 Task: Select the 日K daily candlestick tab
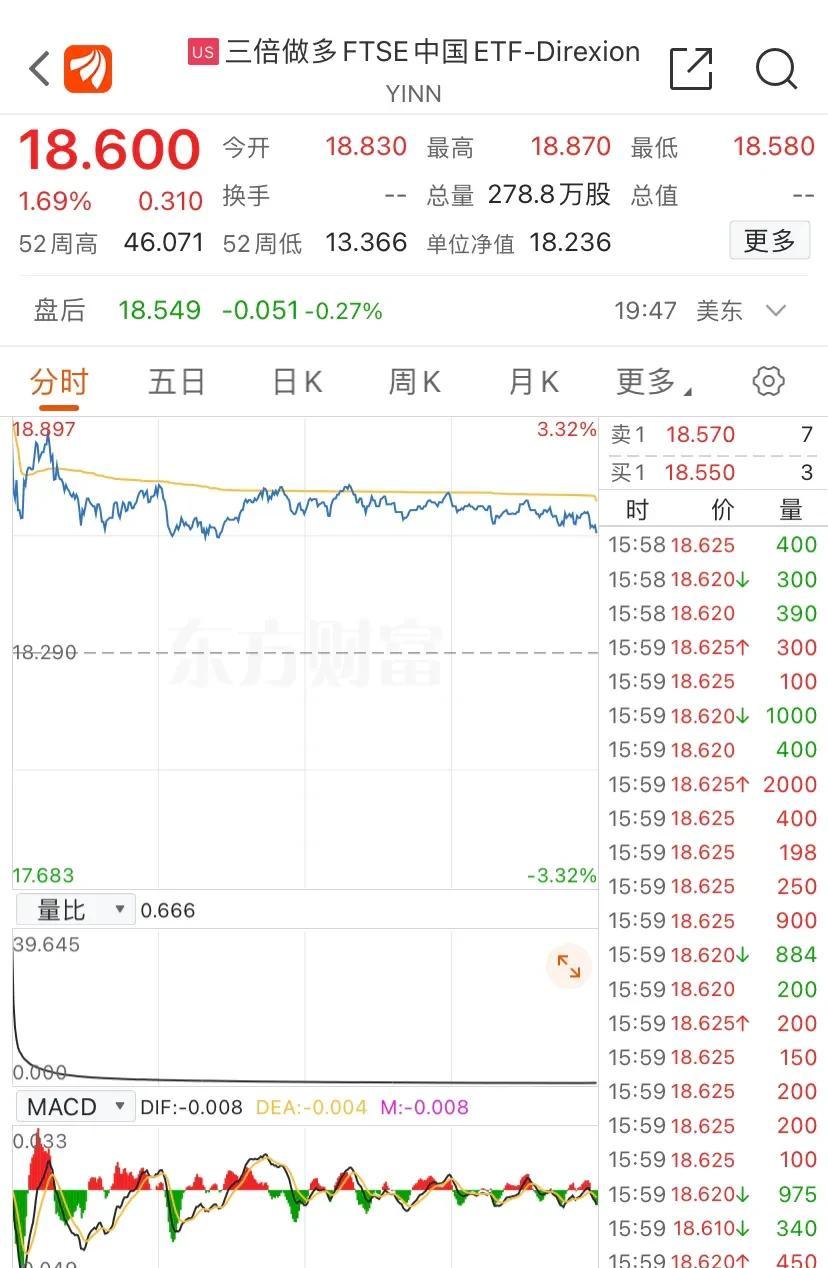click(295, 380)
